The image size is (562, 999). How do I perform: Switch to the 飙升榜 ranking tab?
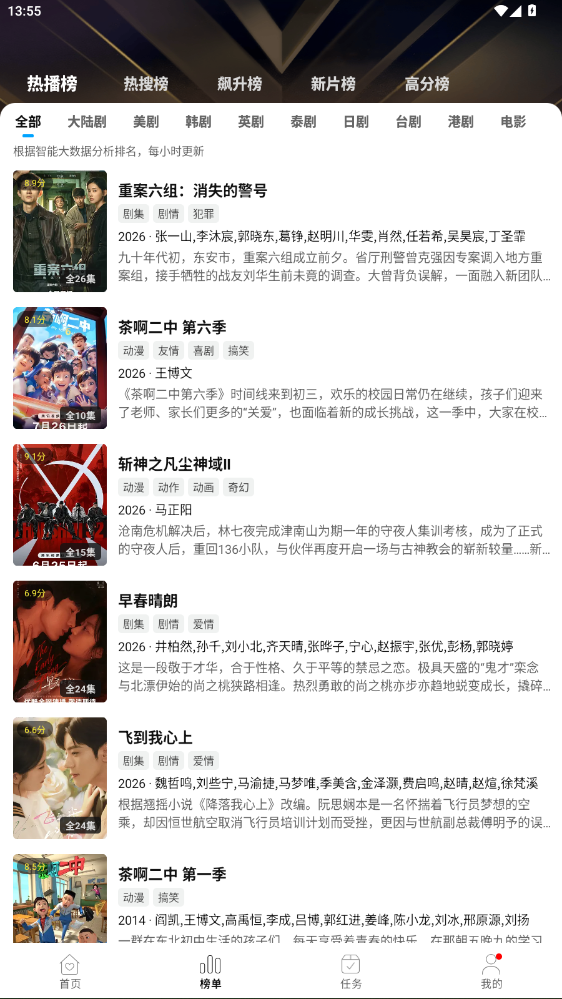point(240,83)
